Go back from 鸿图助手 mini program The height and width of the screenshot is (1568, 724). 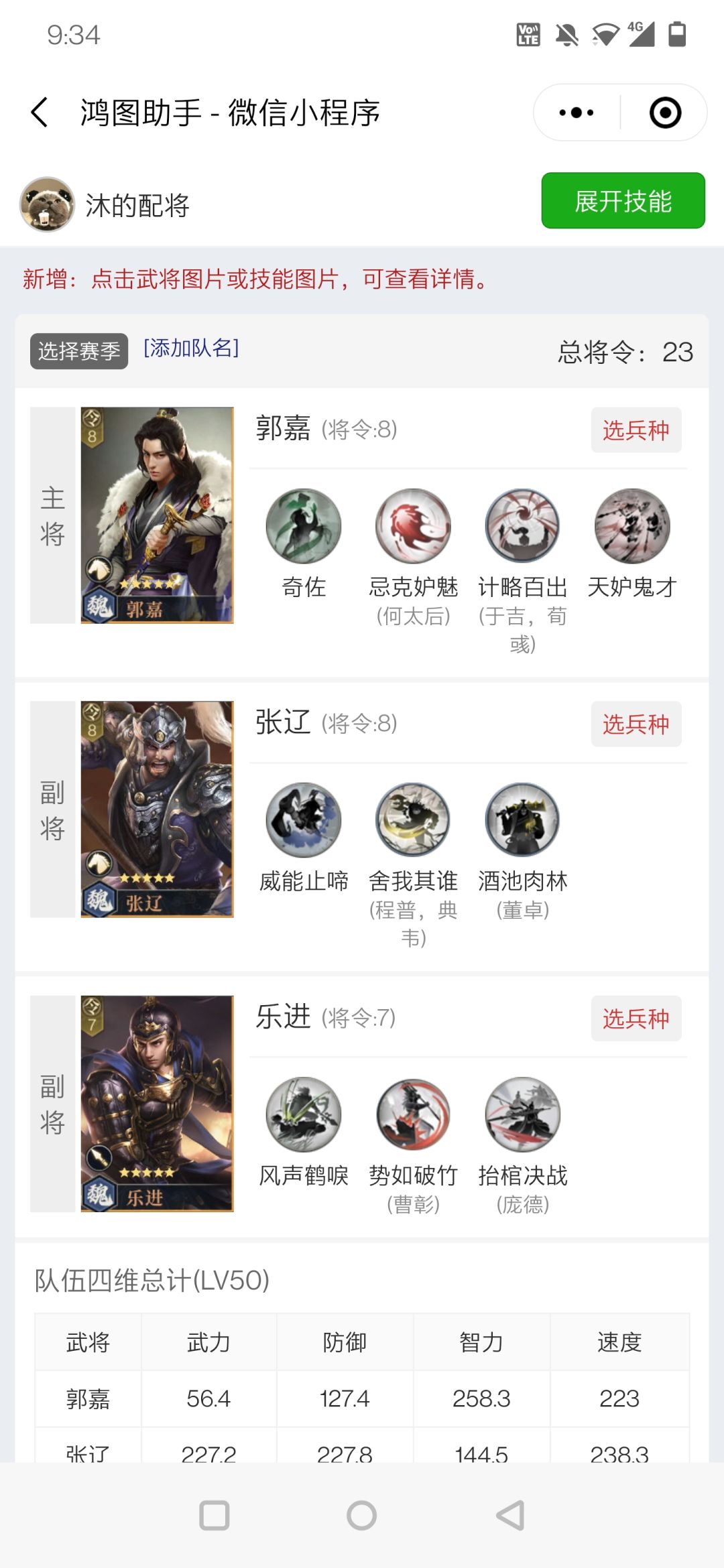pos(40,112)
